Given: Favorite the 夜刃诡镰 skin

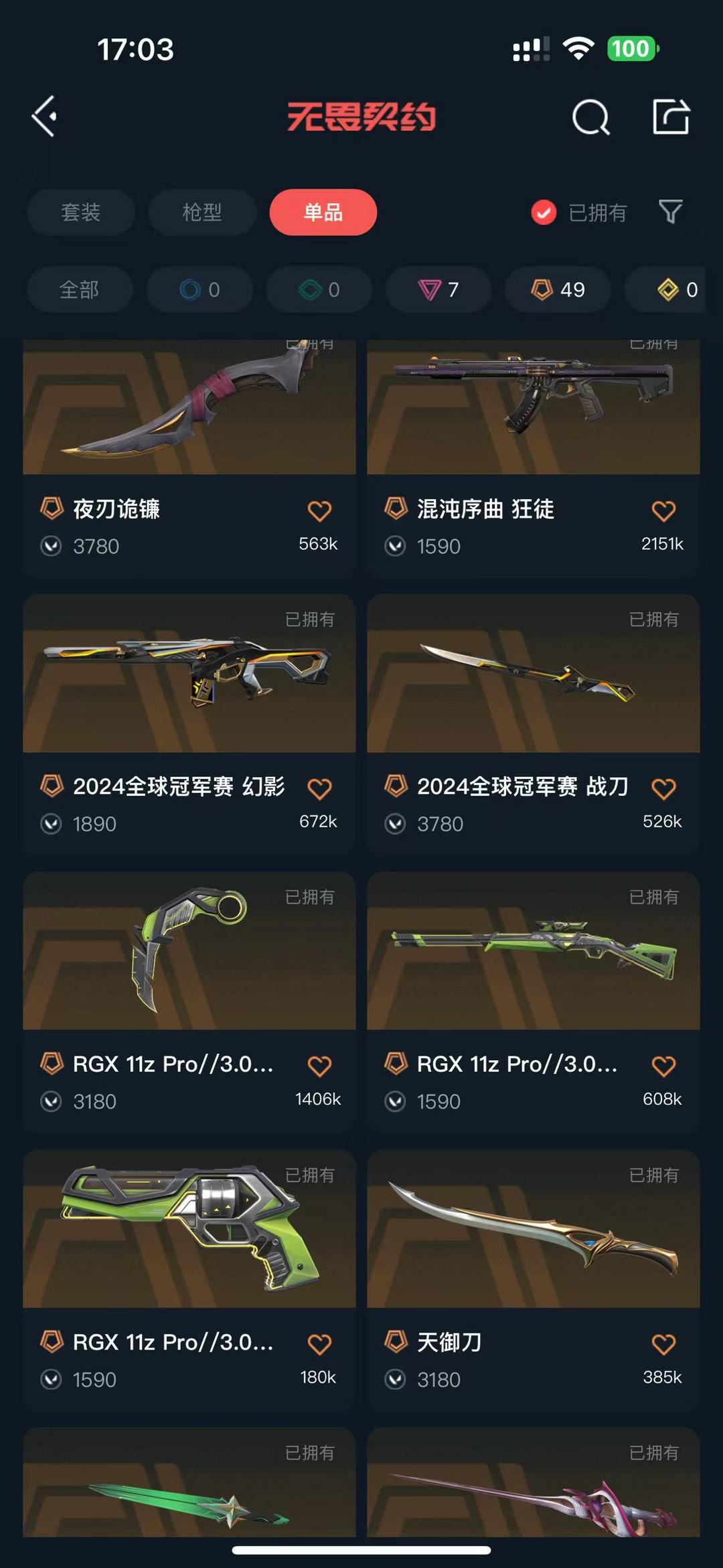Looking at the screenshot, I should click(321, 510).
